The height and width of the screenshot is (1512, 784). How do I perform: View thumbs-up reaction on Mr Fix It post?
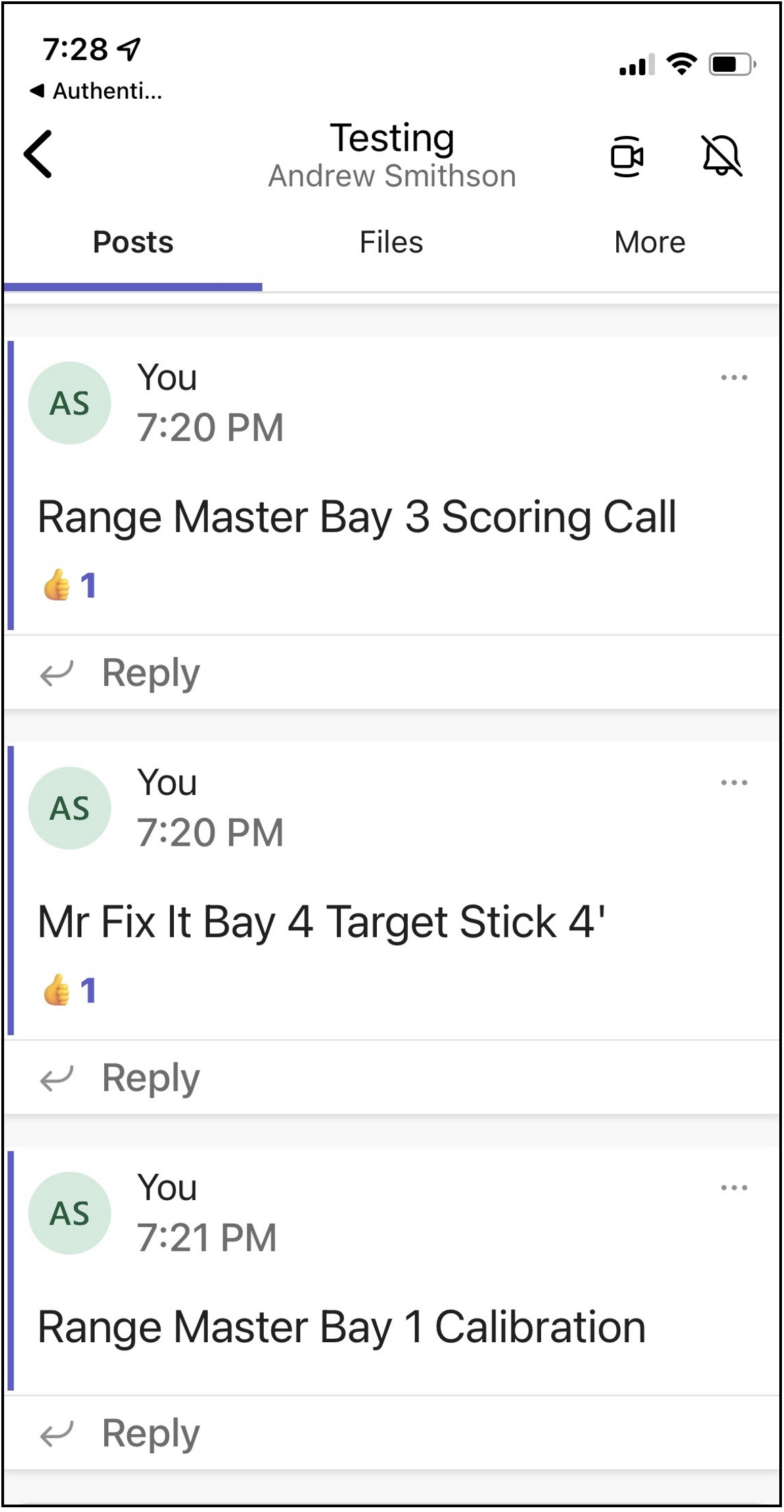coord(69,990)
